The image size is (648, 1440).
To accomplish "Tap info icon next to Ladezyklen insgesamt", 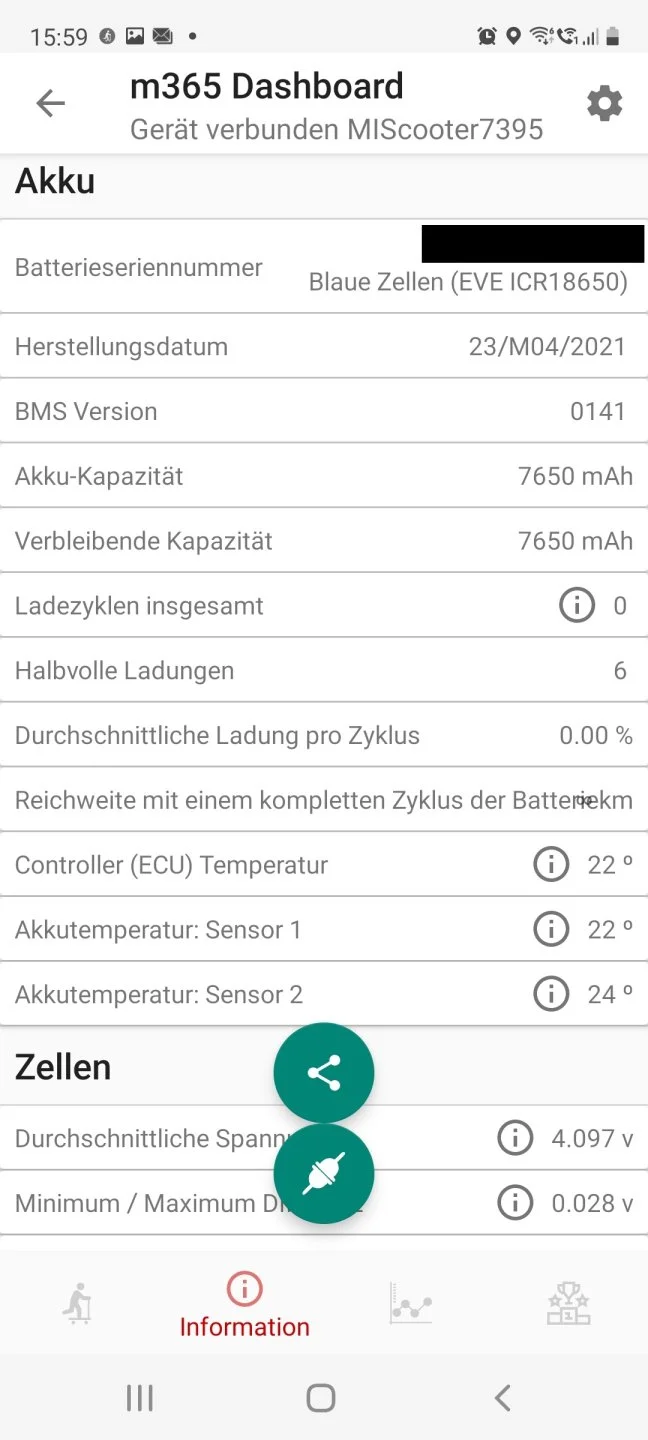I will pos(576,605).
